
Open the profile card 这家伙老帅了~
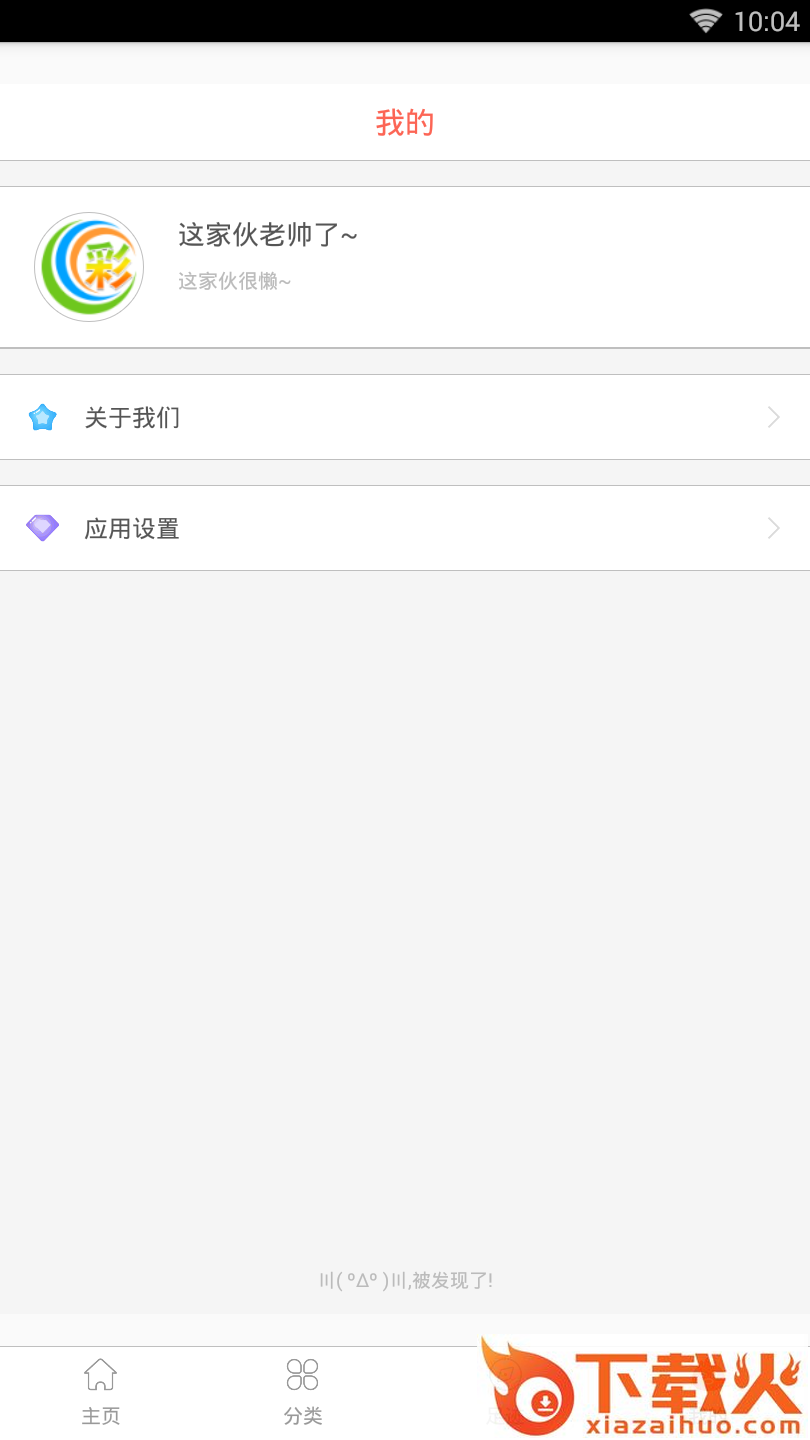click(404, 267)
